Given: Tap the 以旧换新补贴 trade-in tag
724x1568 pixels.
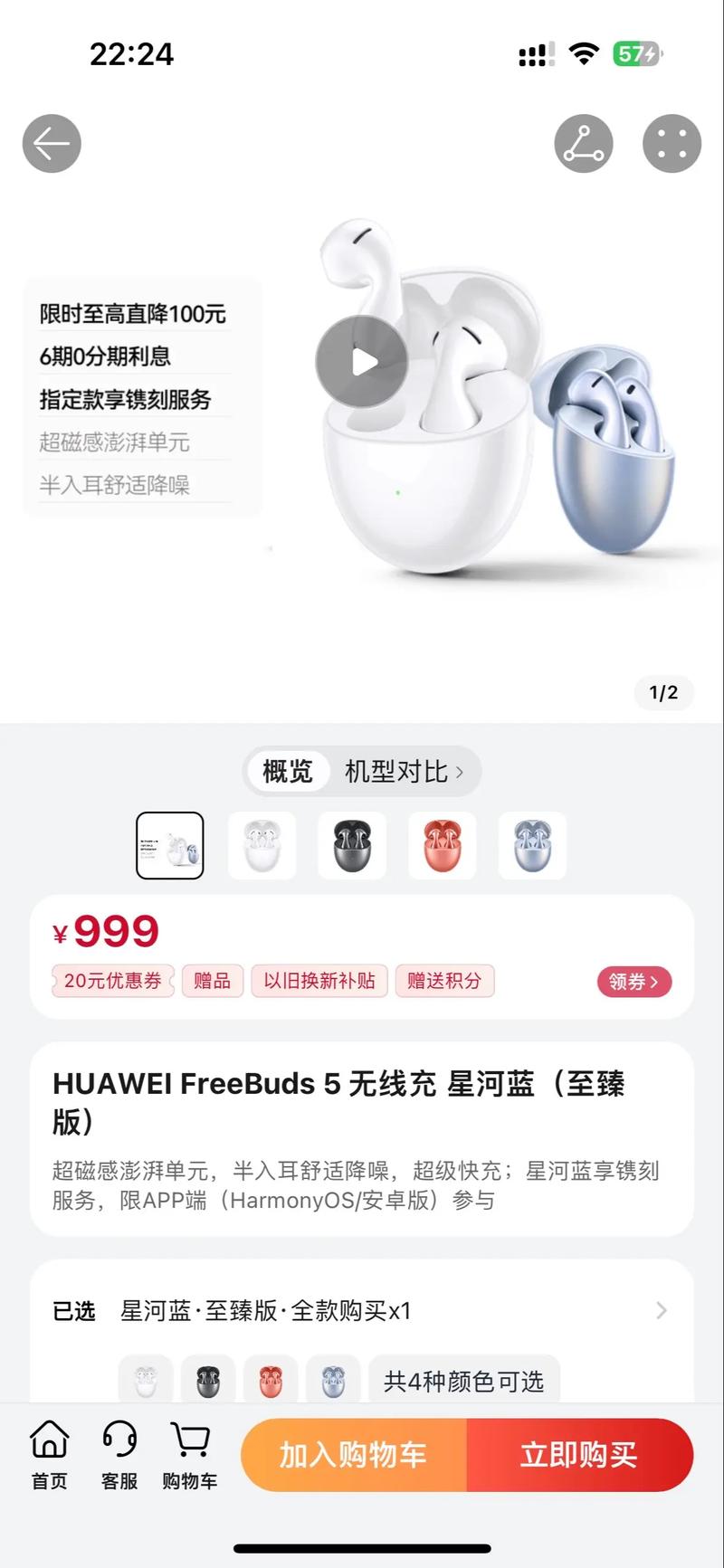Looking at the screenshot, I should coord(319,981).
